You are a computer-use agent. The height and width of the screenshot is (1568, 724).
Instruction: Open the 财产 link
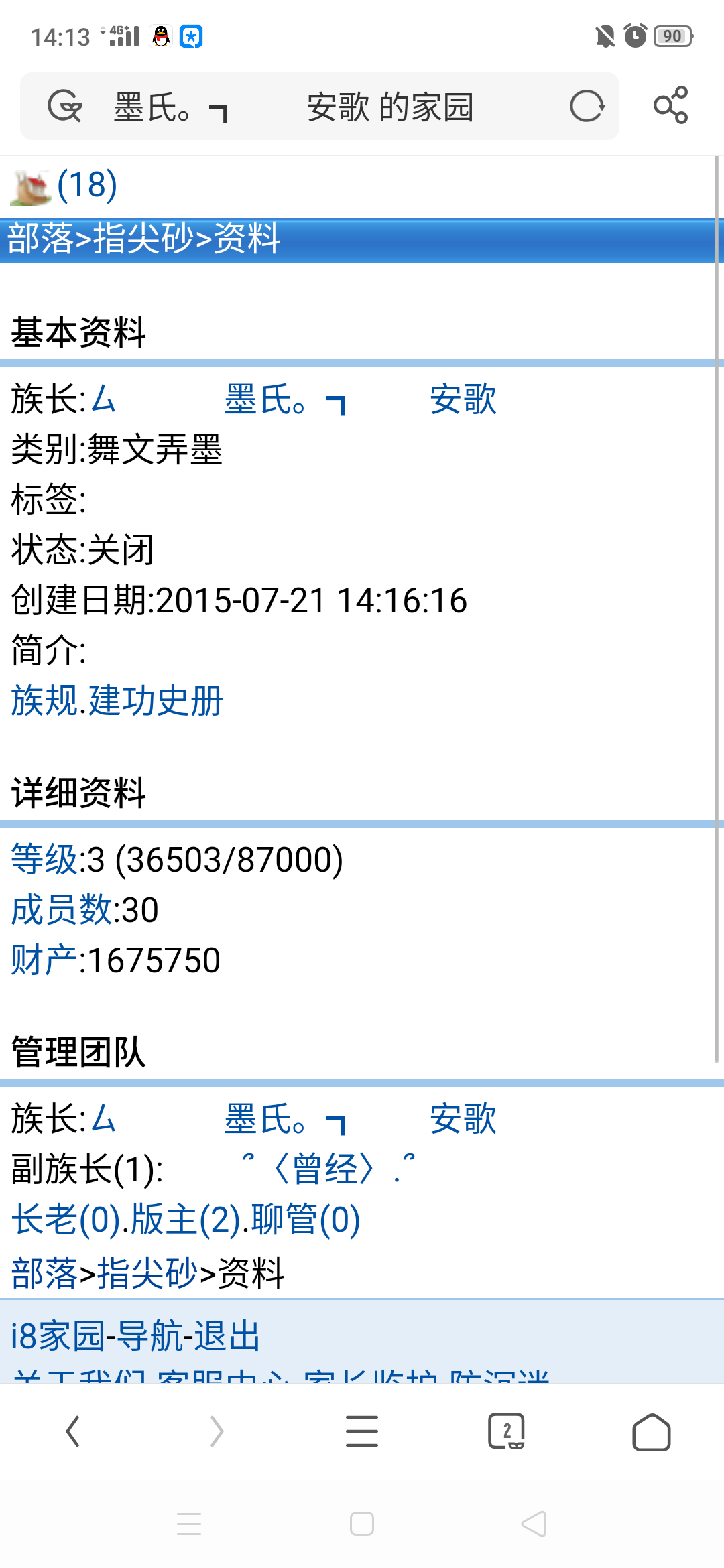pyautogui.click(x=44, y=960)
